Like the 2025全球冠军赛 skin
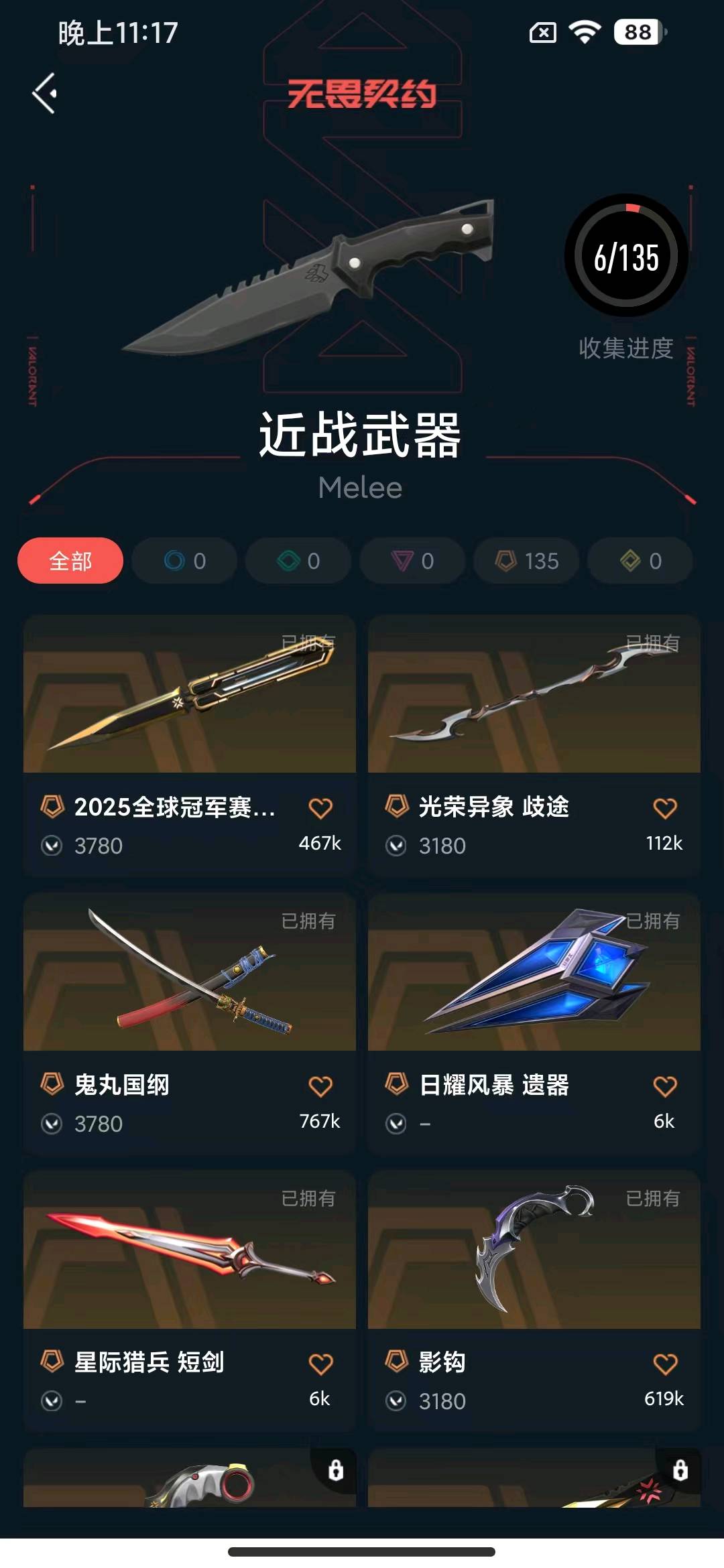 pyautogui.click(x=320, y=808)
